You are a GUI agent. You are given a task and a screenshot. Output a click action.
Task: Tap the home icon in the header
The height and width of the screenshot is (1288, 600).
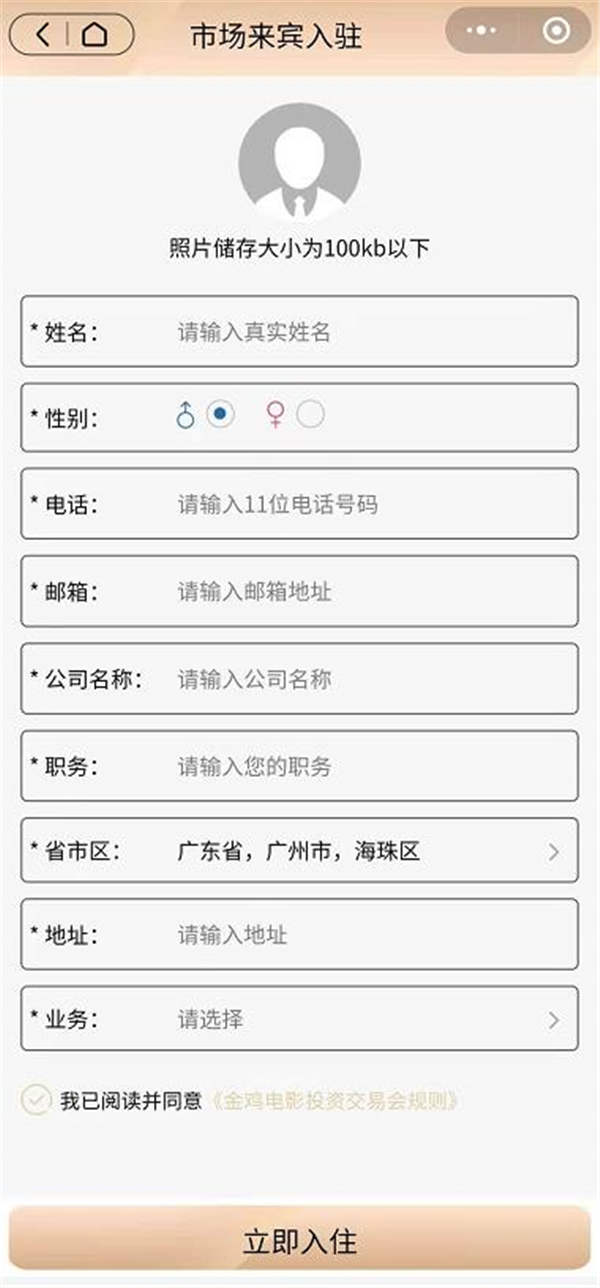point(95,35)
